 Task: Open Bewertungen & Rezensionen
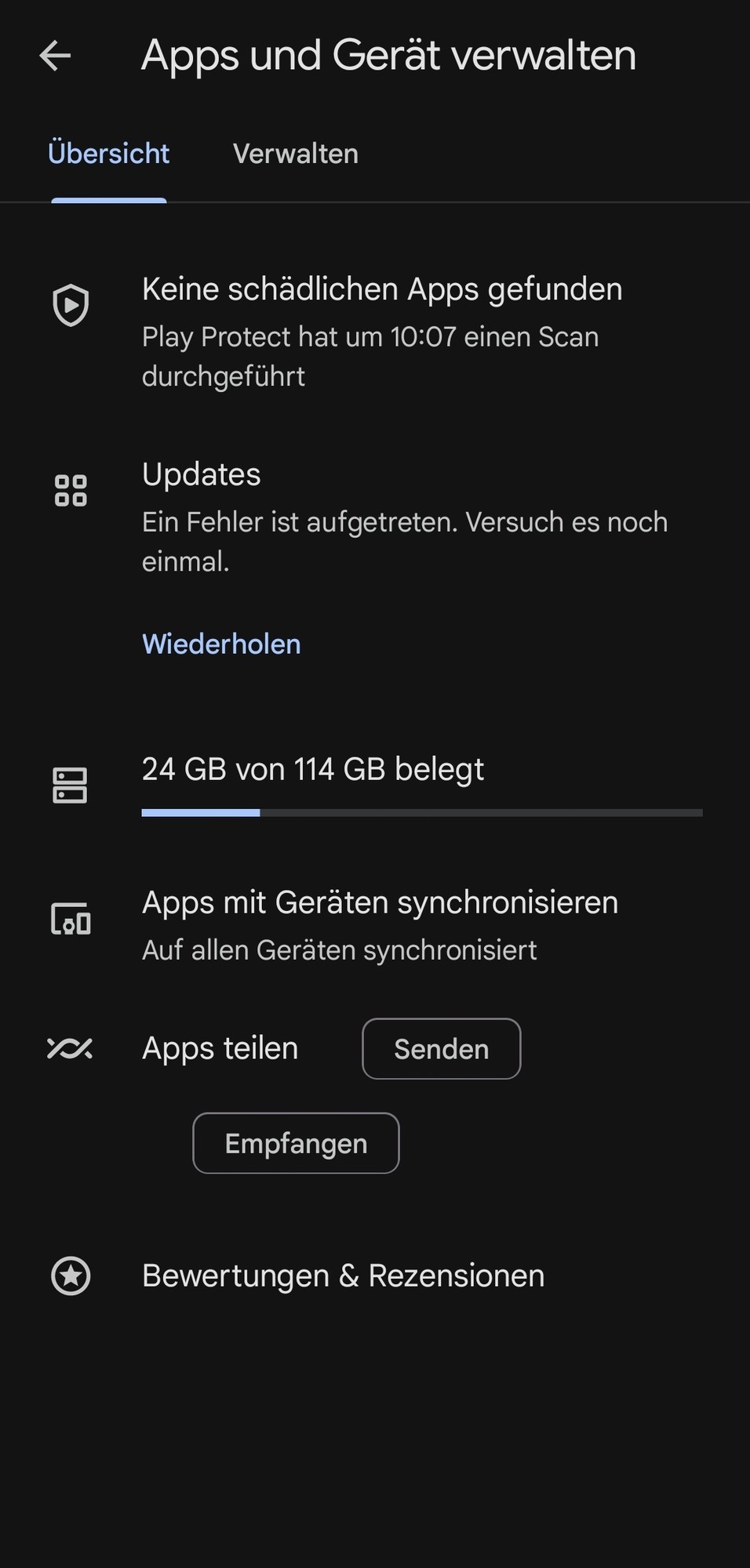(343, 1276)
